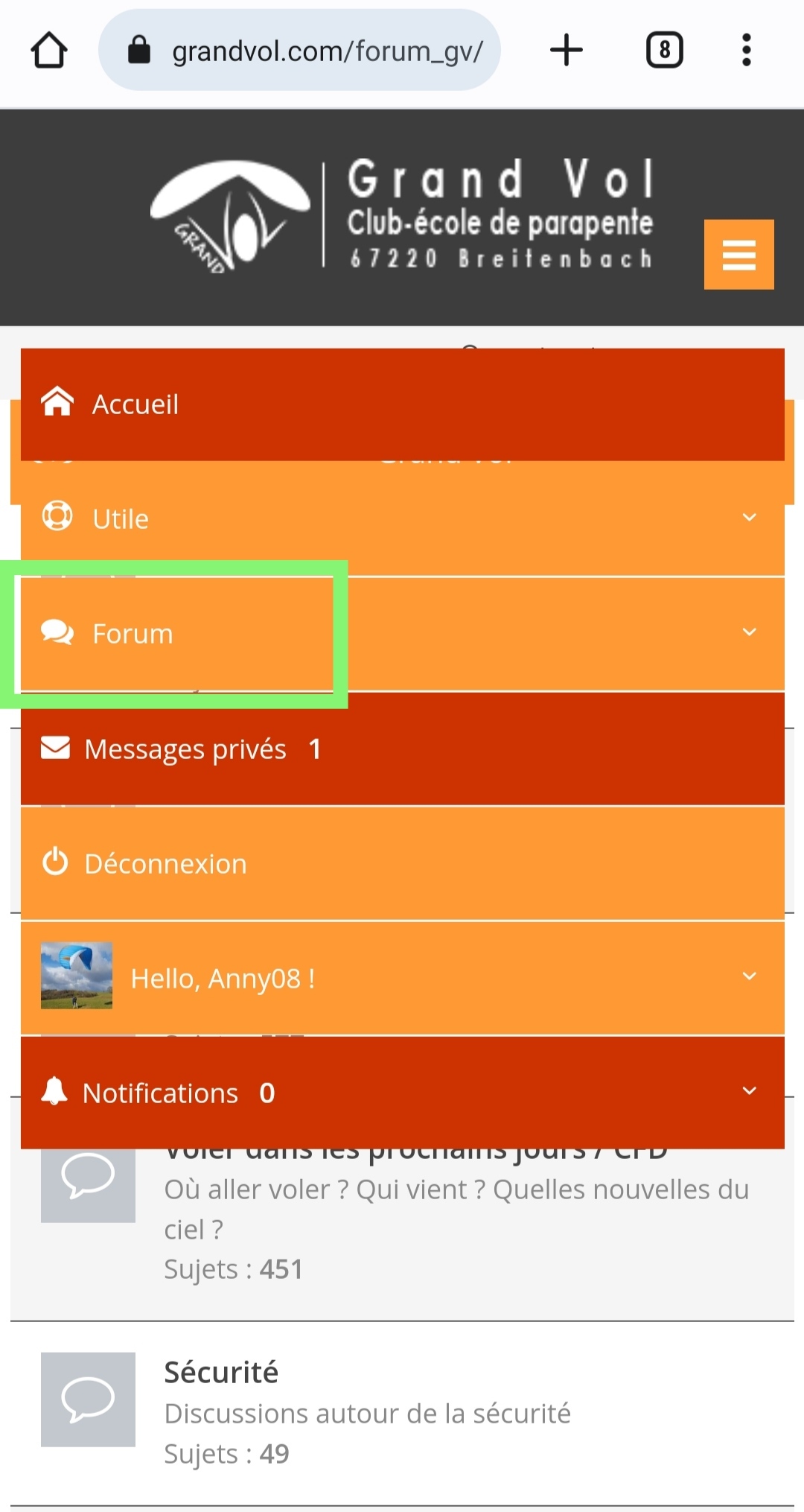Close the orange hamburger site menu
The image size is (804, 1512).
pos(738,255)
